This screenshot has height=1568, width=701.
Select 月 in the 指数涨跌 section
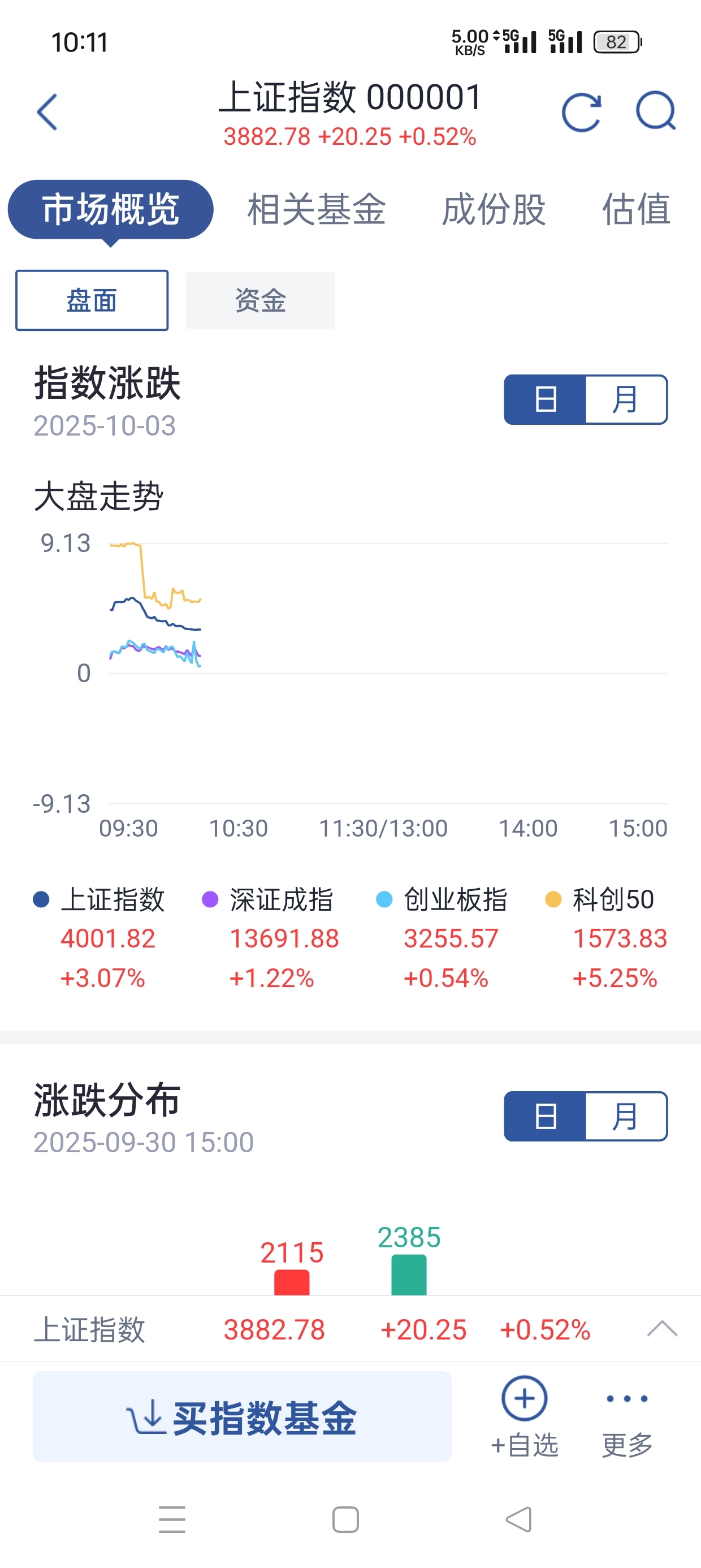[x=626, y=400]
